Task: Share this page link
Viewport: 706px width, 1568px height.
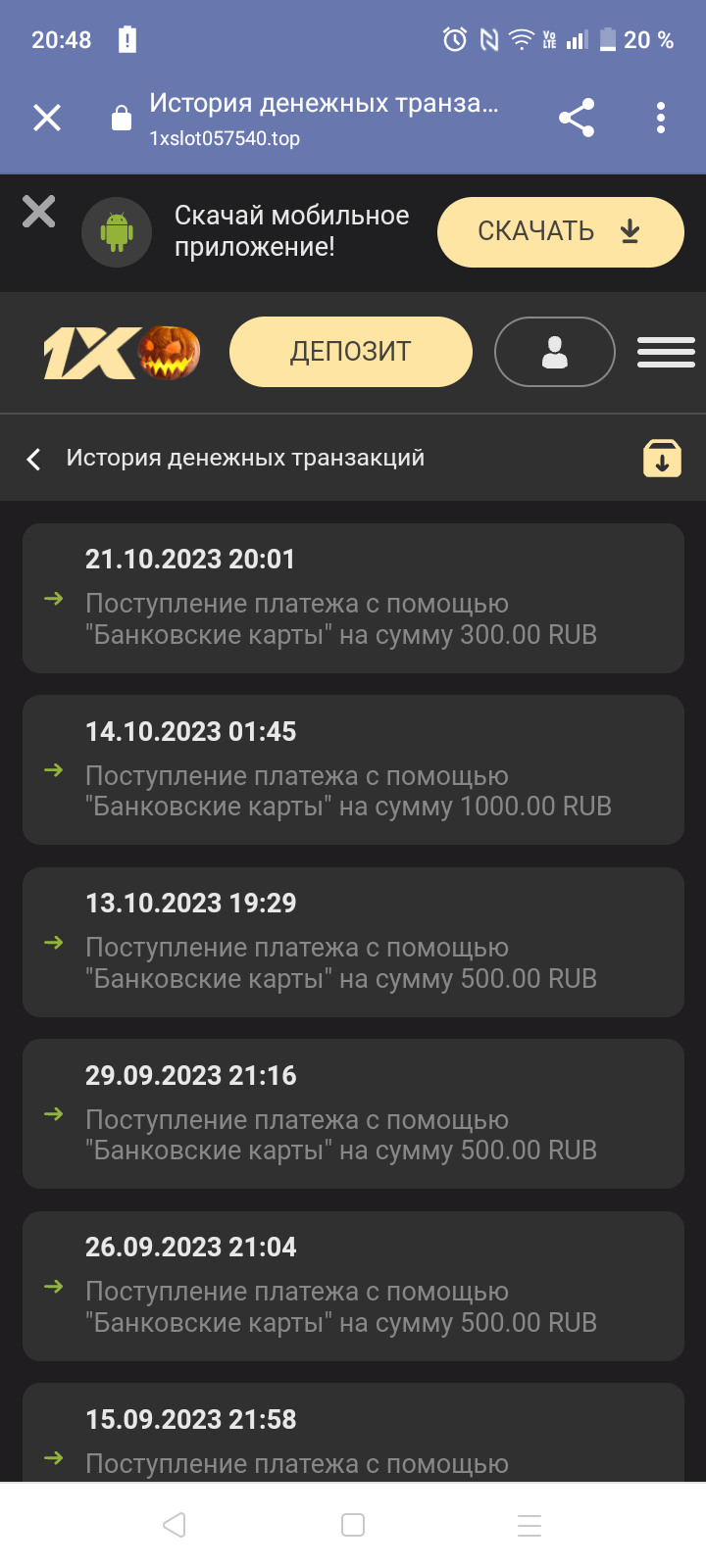Action: (577, 119)
